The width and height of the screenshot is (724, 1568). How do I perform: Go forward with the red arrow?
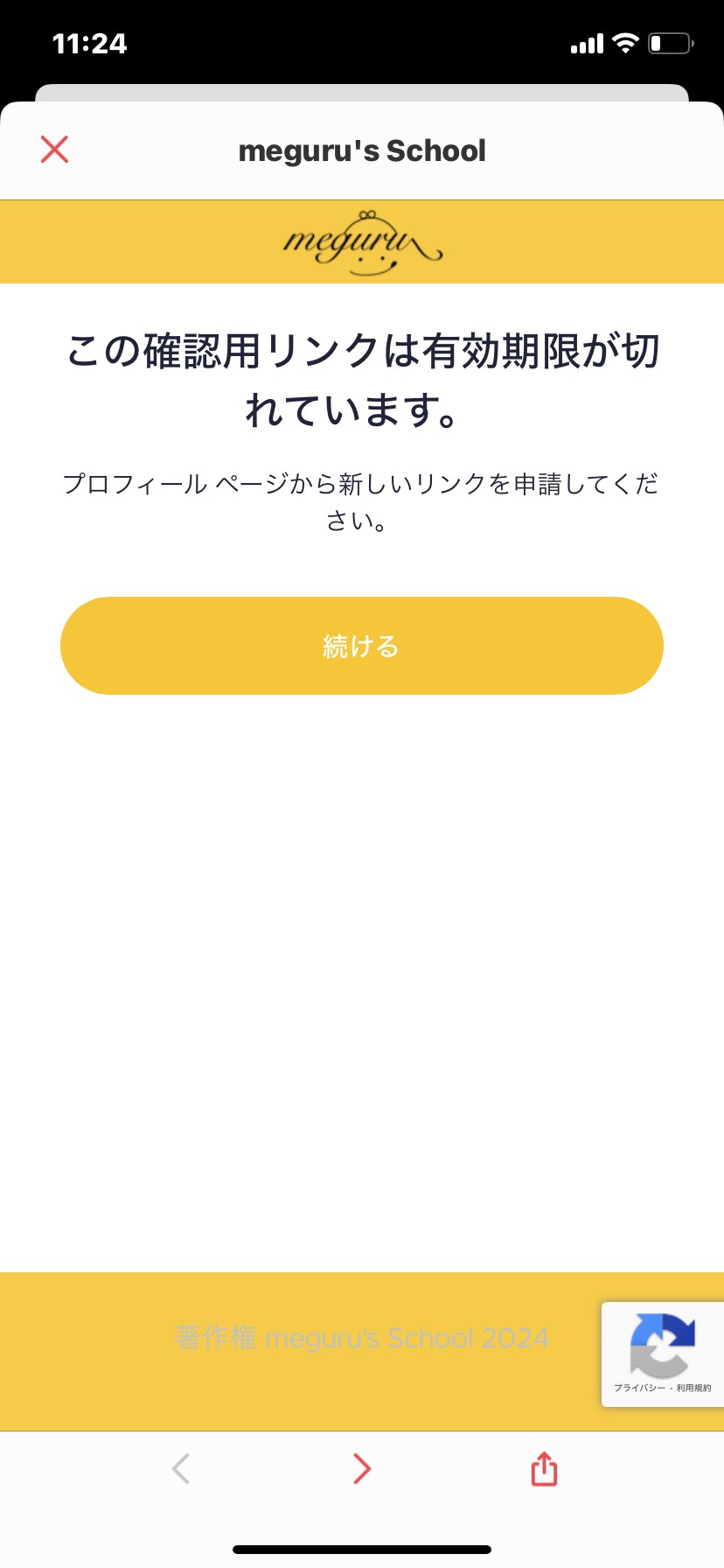(x=362, y=1468)
